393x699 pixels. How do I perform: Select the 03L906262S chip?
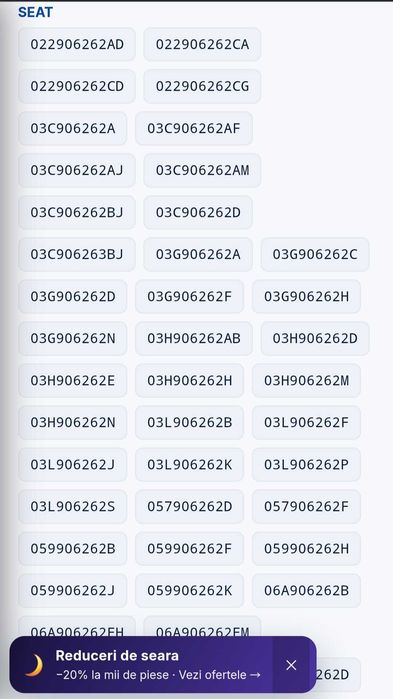pos(73,506)
